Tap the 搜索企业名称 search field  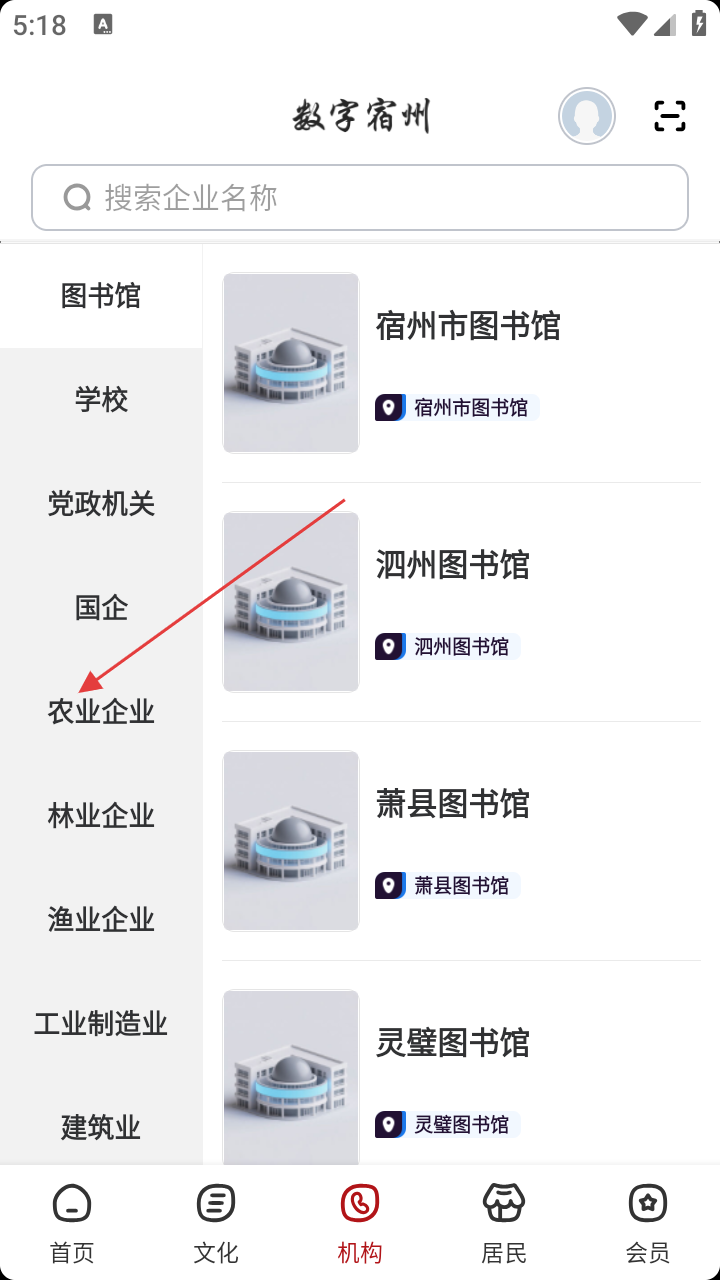click(360, 198)
